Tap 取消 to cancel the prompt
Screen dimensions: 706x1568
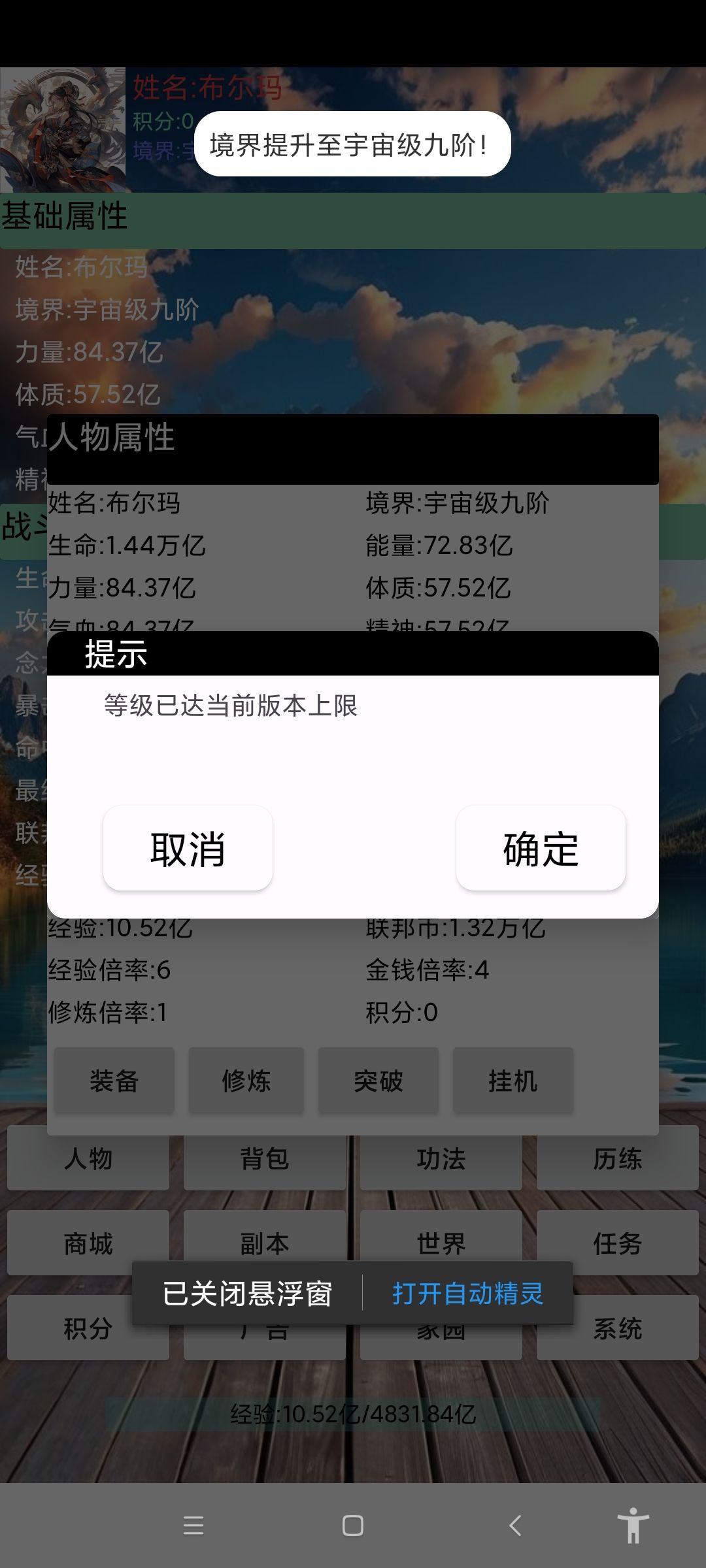click(188, 848)
